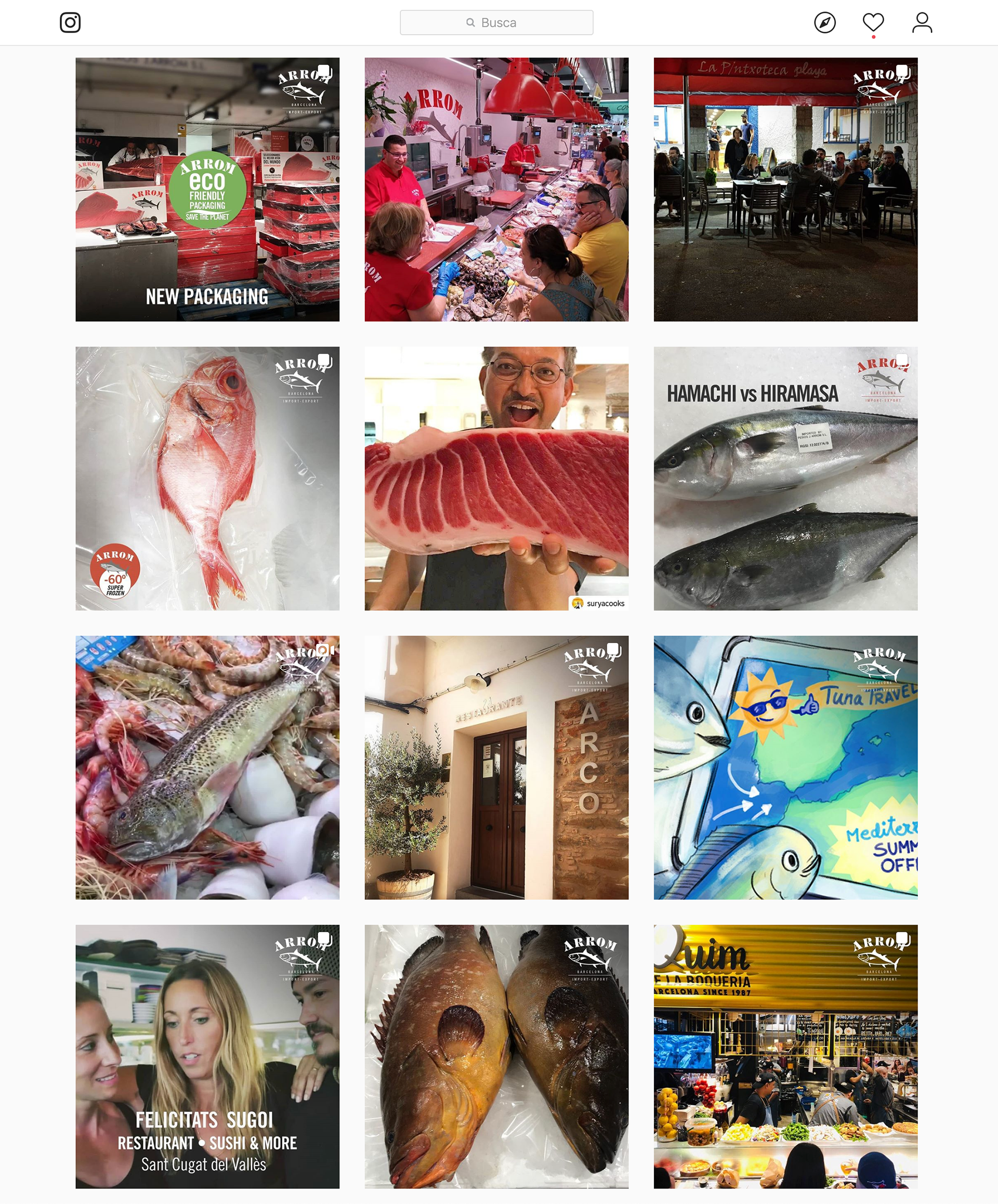
Task: Open the New Packaging eco post
Action: pos(207,189)
